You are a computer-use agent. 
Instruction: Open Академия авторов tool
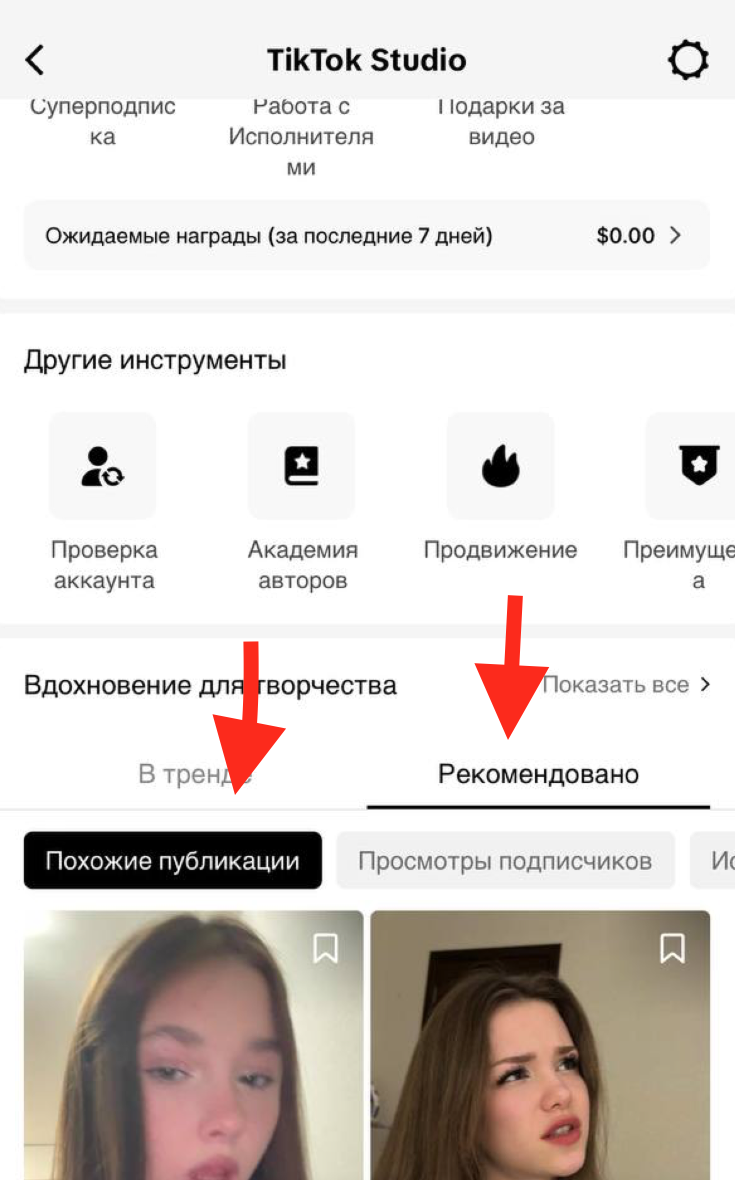tap(302, 466)
